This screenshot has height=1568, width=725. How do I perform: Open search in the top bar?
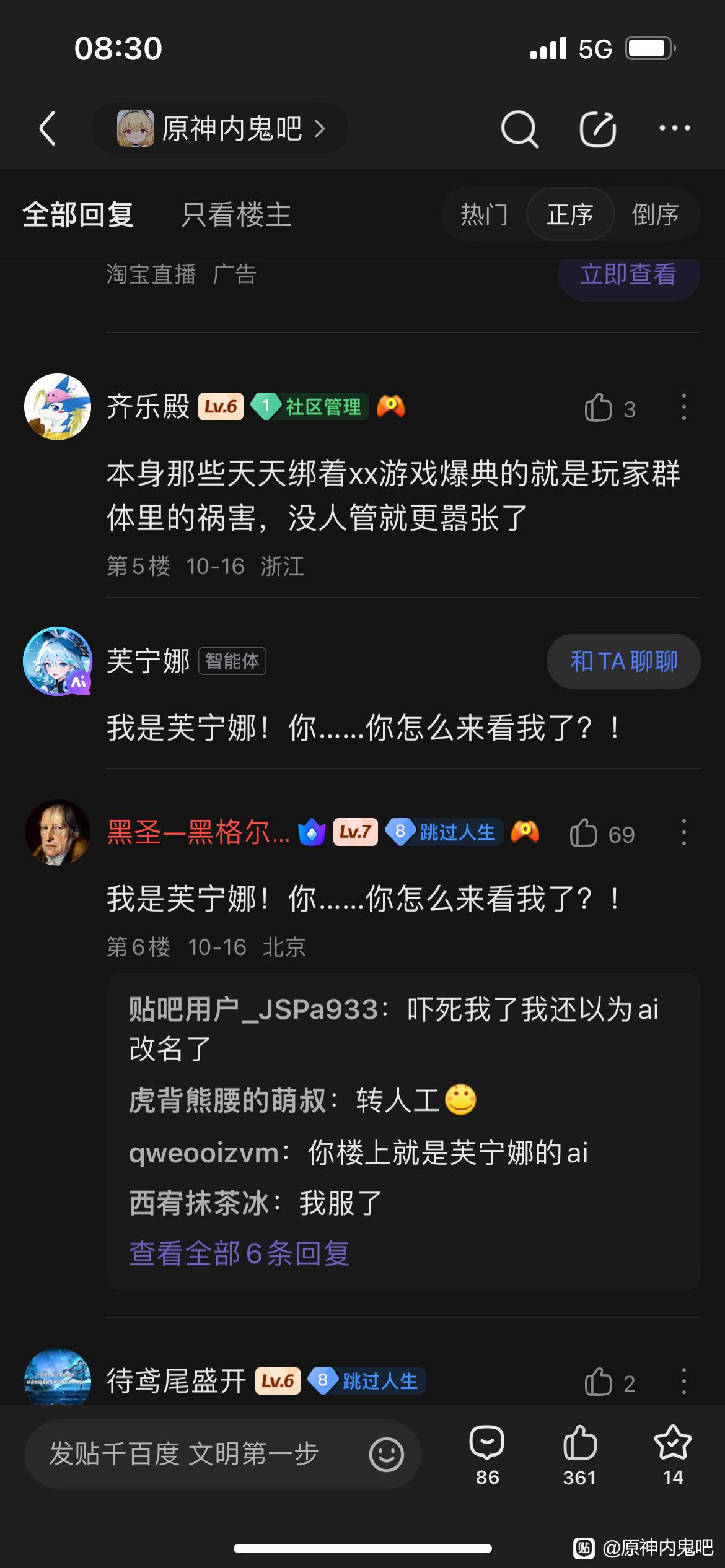pos(519,128)
